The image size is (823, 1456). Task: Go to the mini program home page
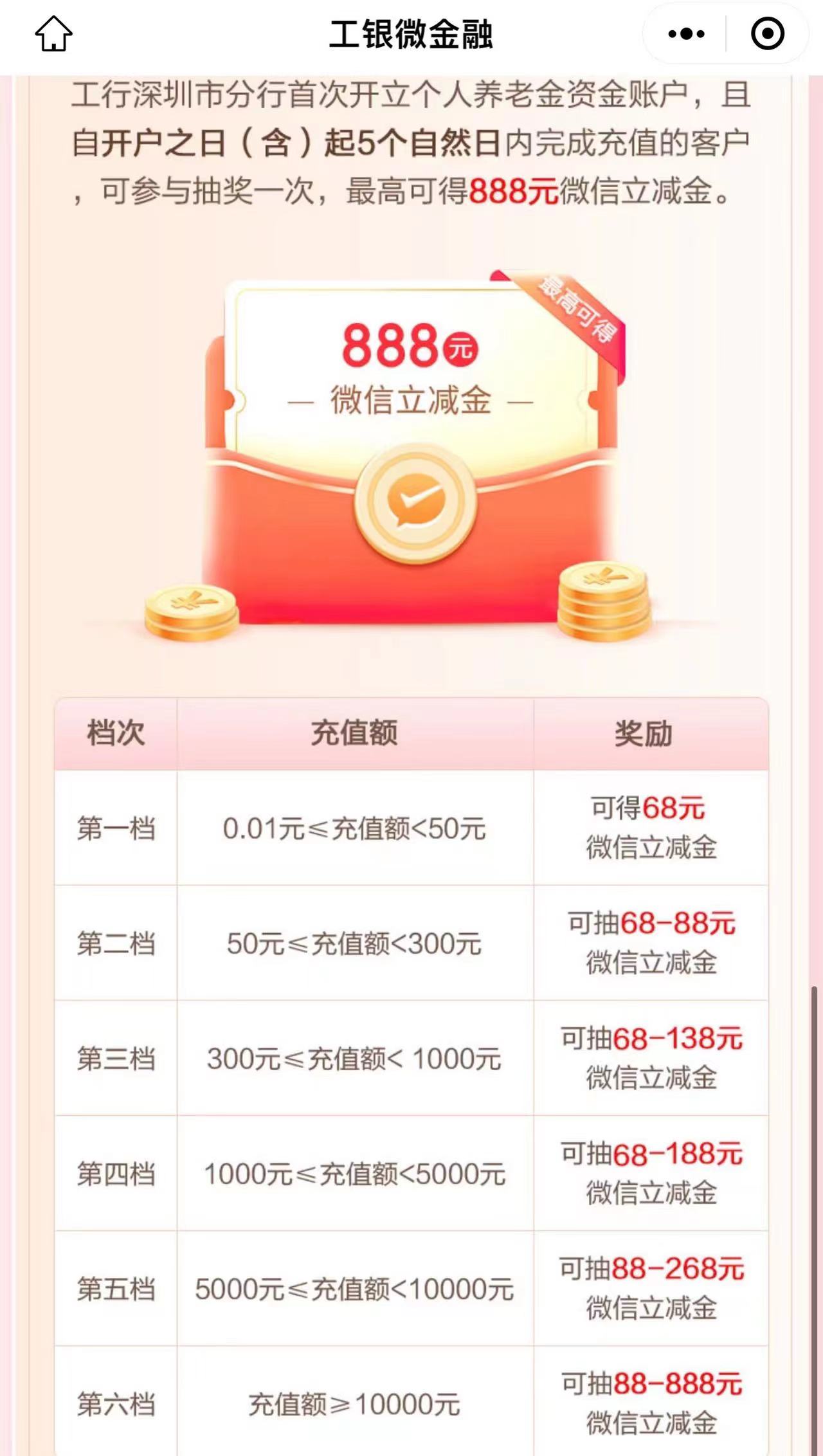point(53,33)
